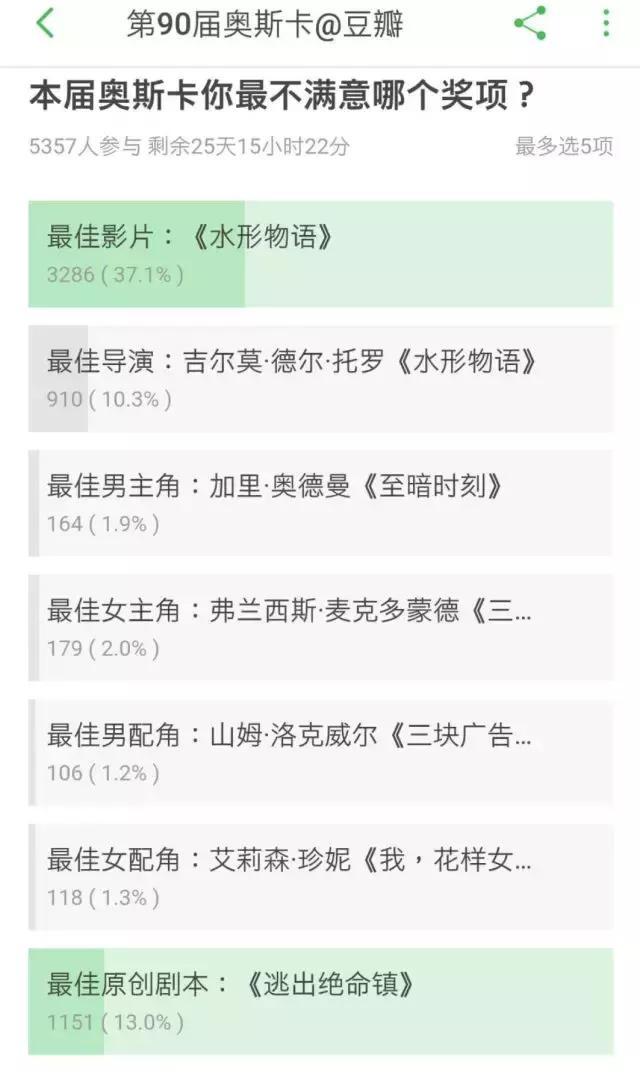This screenshot has width=640, height=1072.
Task: Choose 最佳女配角 艾莉森·珍妮 option
Action: click(x=320, y=877)
